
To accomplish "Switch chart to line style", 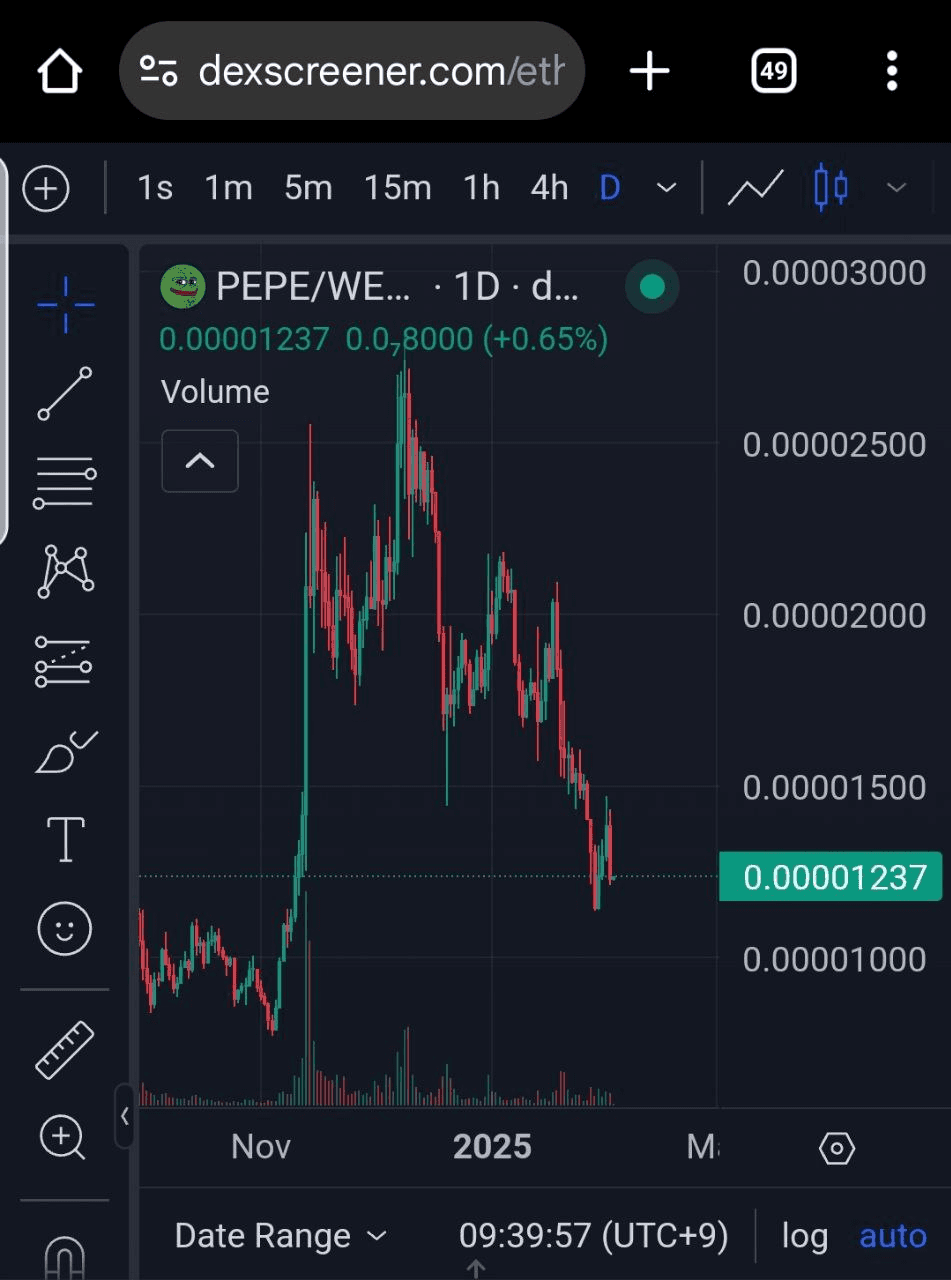I will point(755,188).
